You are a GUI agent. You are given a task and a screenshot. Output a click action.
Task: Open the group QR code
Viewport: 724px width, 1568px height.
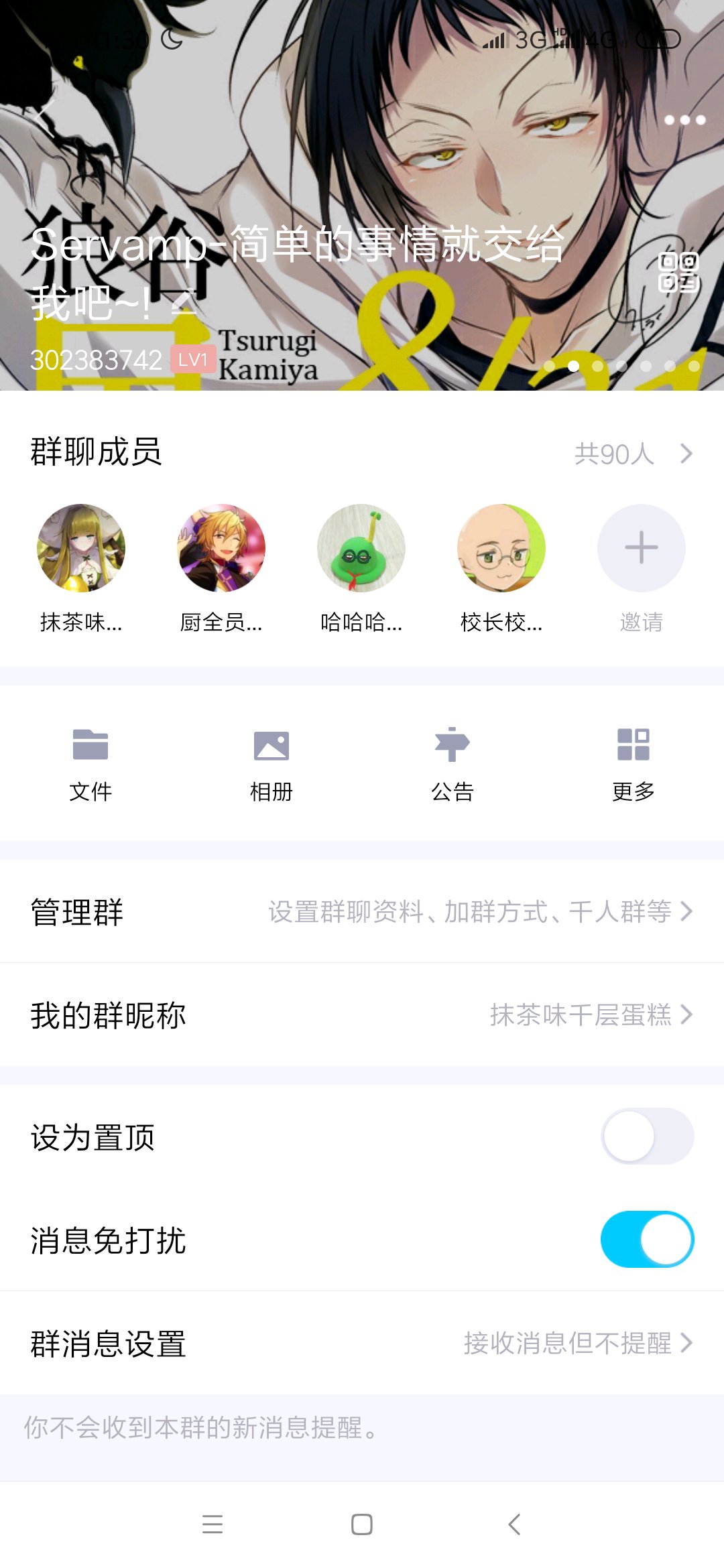coord(678,272)
